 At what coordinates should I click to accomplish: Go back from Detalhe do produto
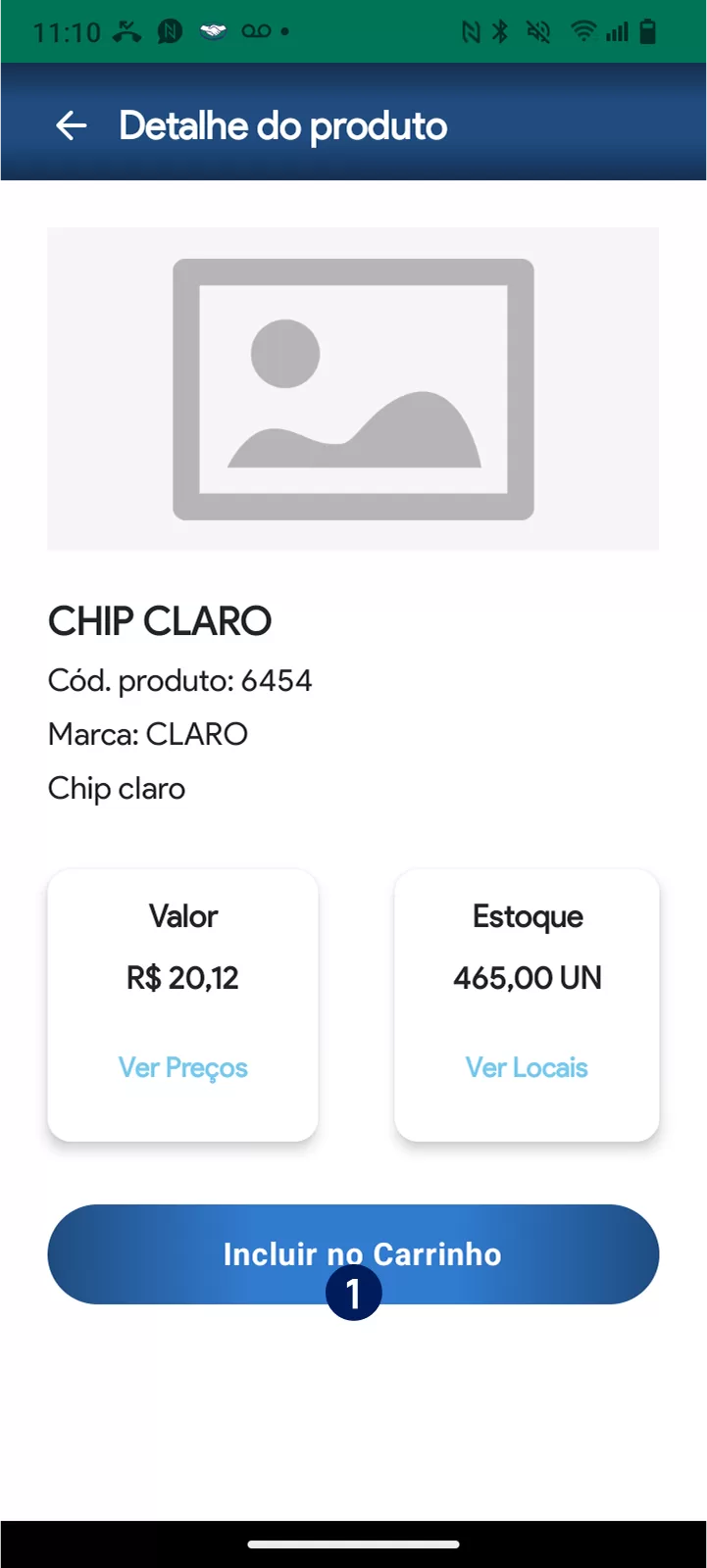click(72, 125)
